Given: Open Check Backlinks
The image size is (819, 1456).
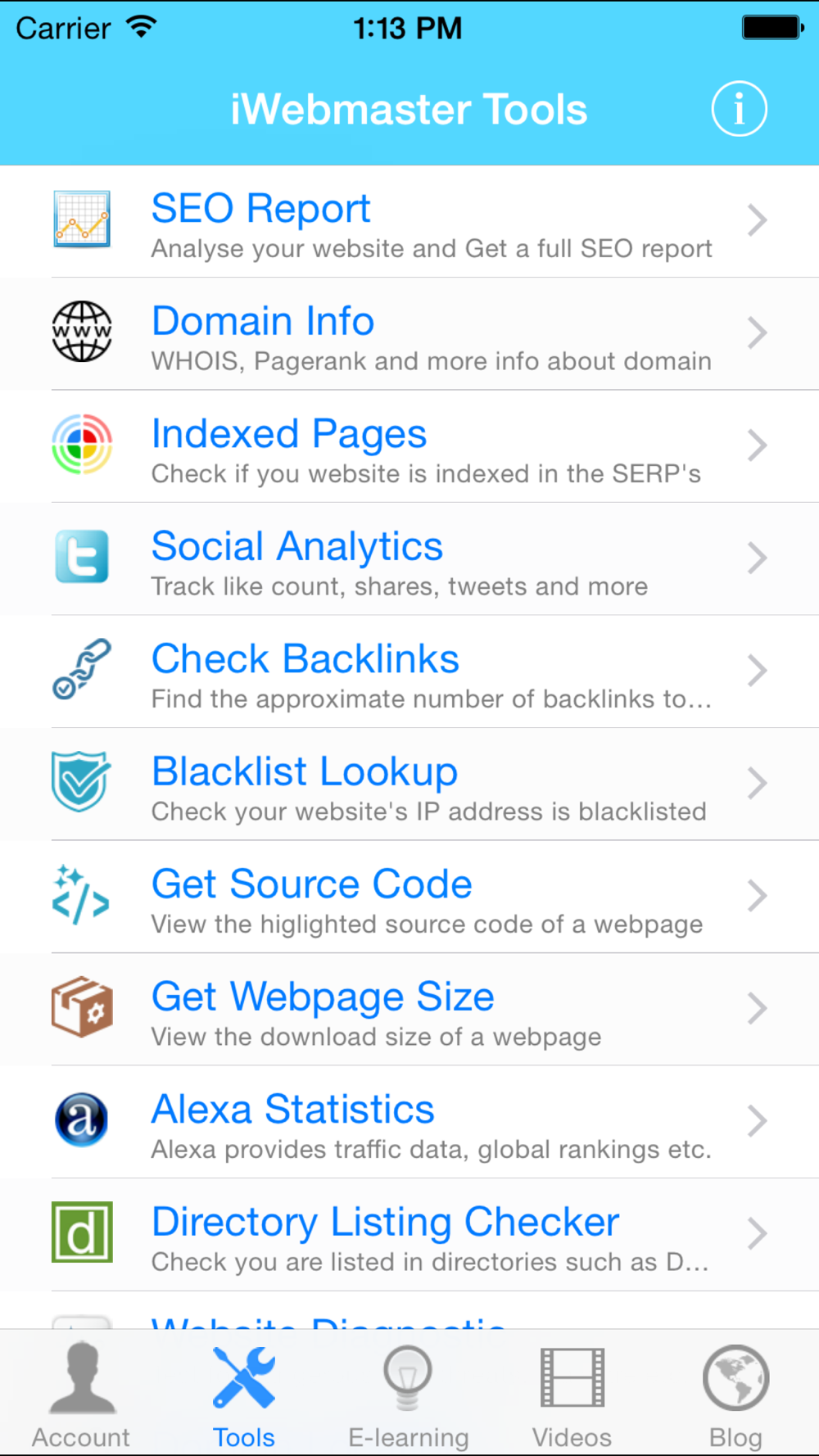Looking at the screenshot, I should tap(409, 671).
